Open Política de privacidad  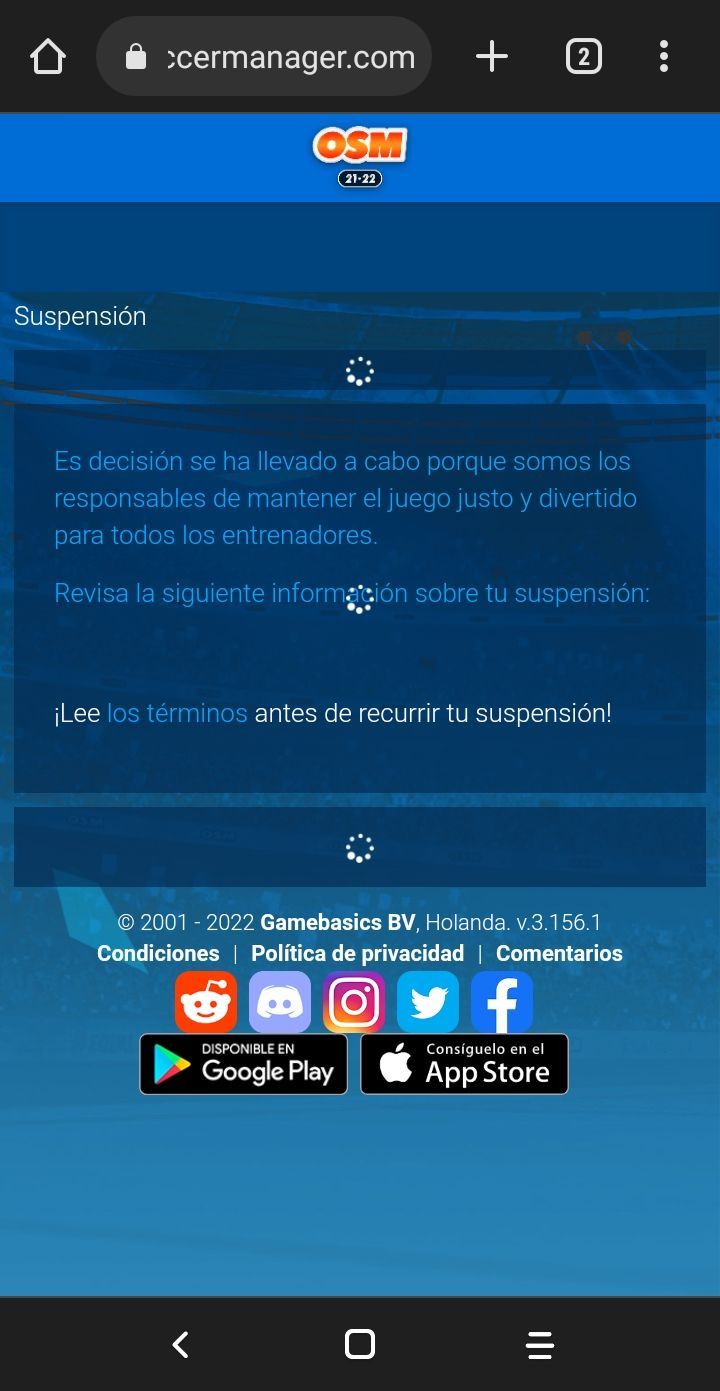coord(357,953)
